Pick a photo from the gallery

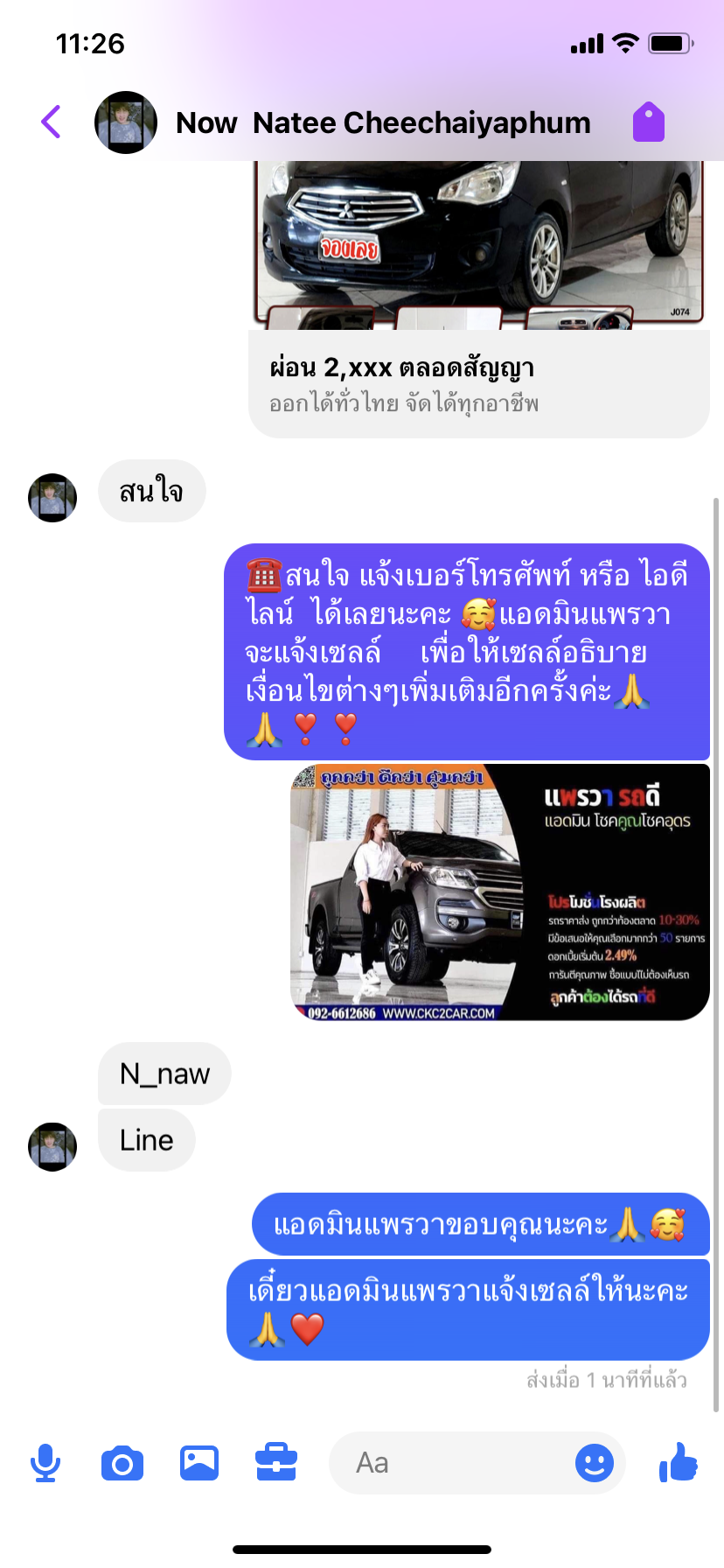click(x=199, y=1463)
